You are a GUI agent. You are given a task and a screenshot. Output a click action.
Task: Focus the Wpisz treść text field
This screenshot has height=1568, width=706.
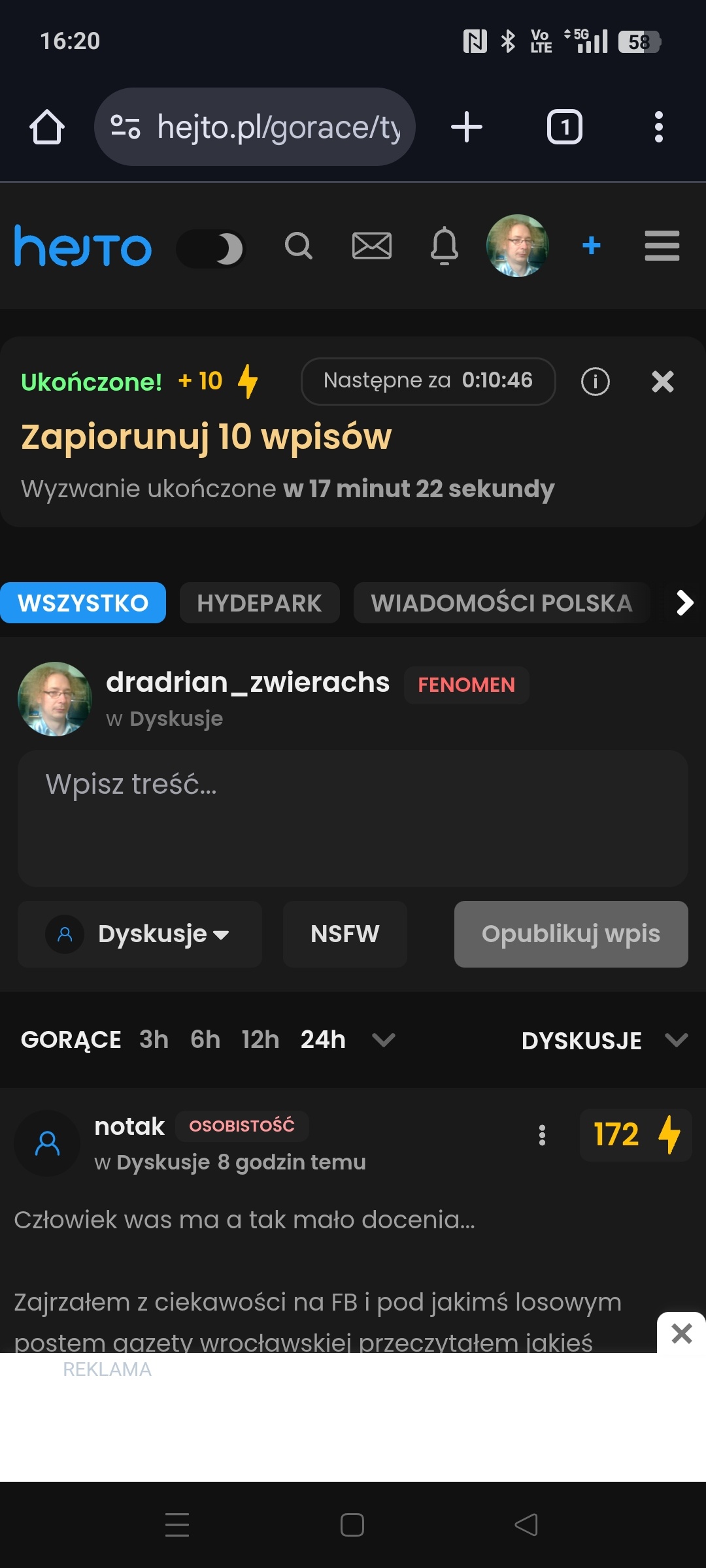coord(353,818)
